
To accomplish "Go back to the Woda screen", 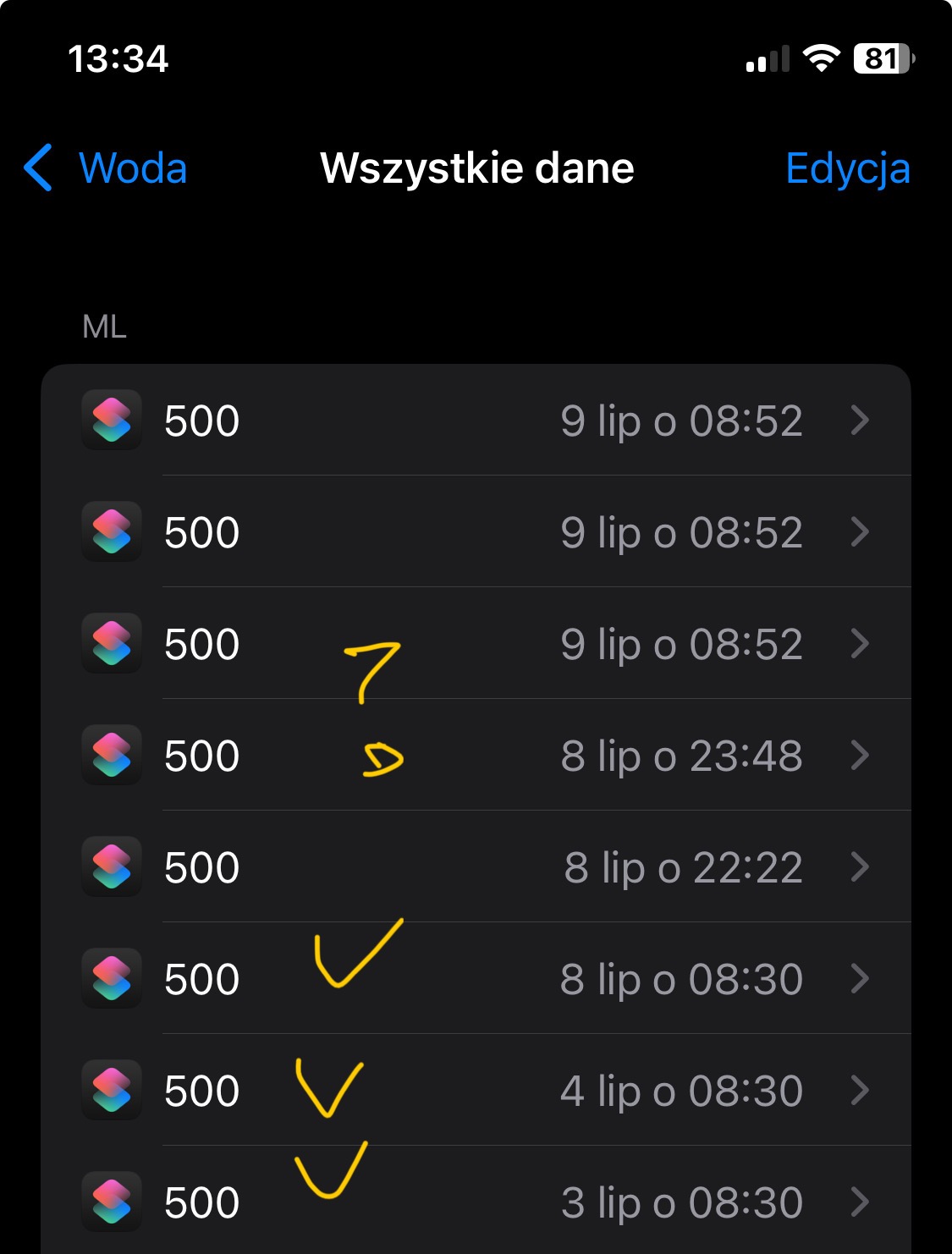I will point(106,168).
